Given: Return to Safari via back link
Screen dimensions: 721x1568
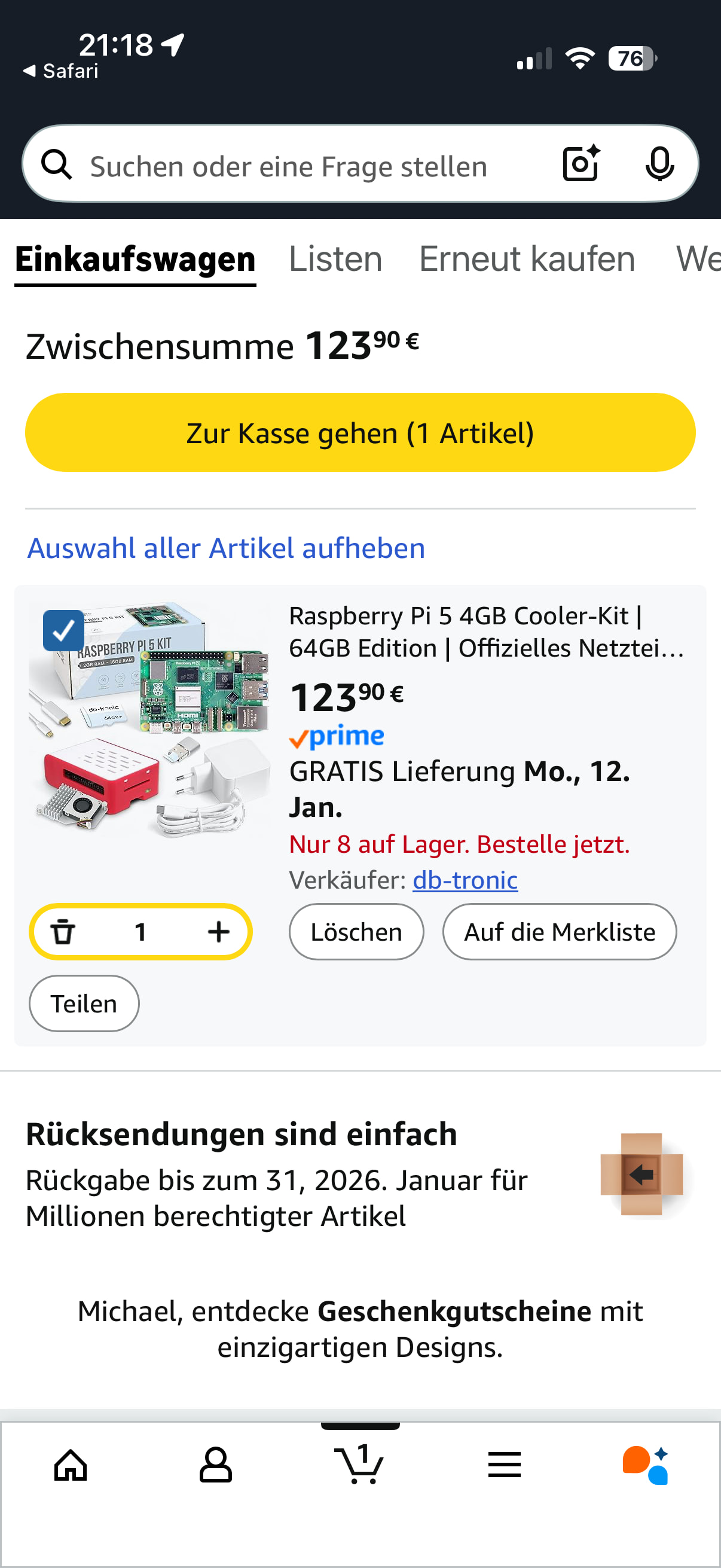Looking at the screenshot, I should point(61,71).
